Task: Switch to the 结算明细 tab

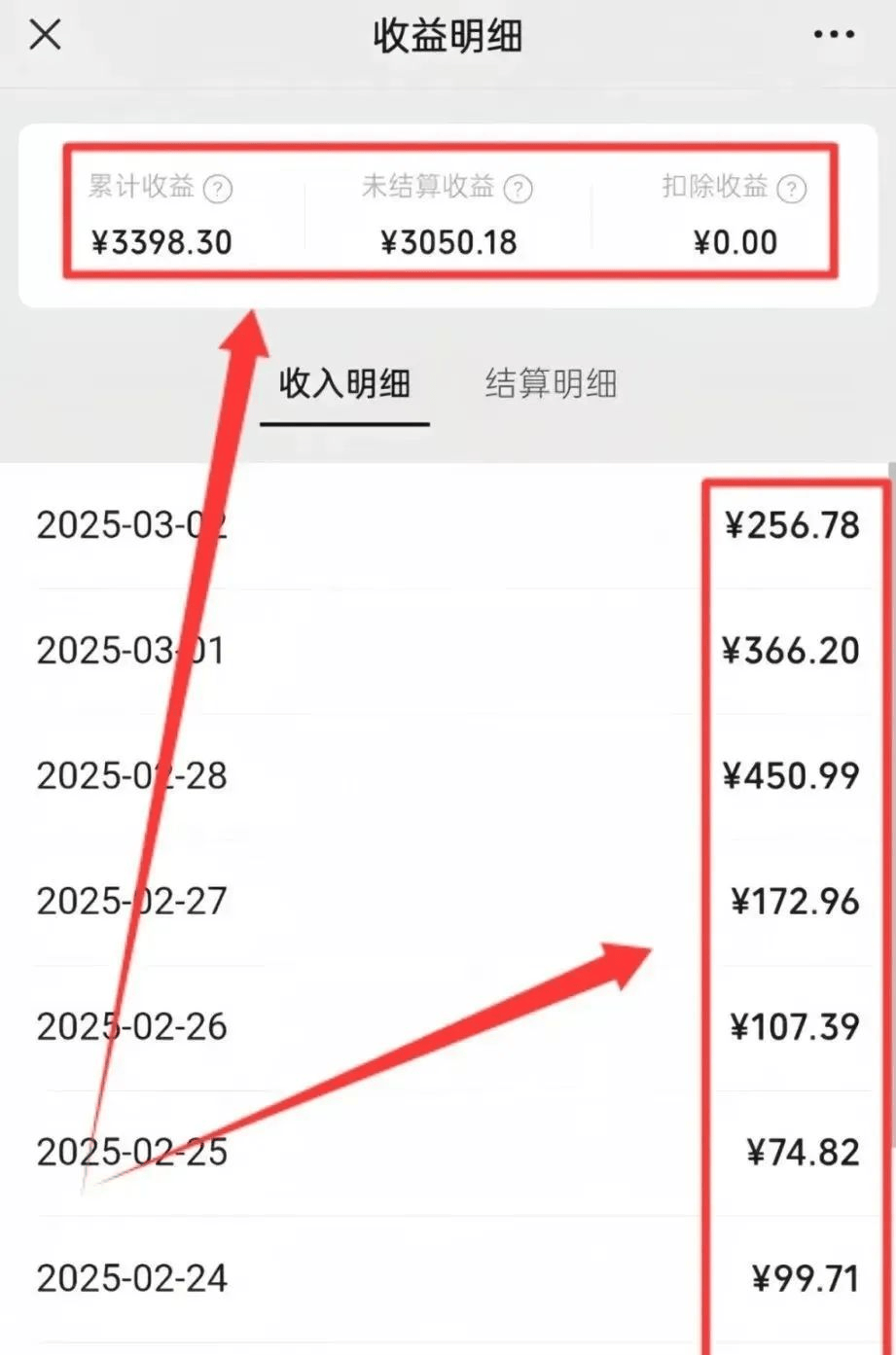Action: pyautogui.click(x=550, y=384)
